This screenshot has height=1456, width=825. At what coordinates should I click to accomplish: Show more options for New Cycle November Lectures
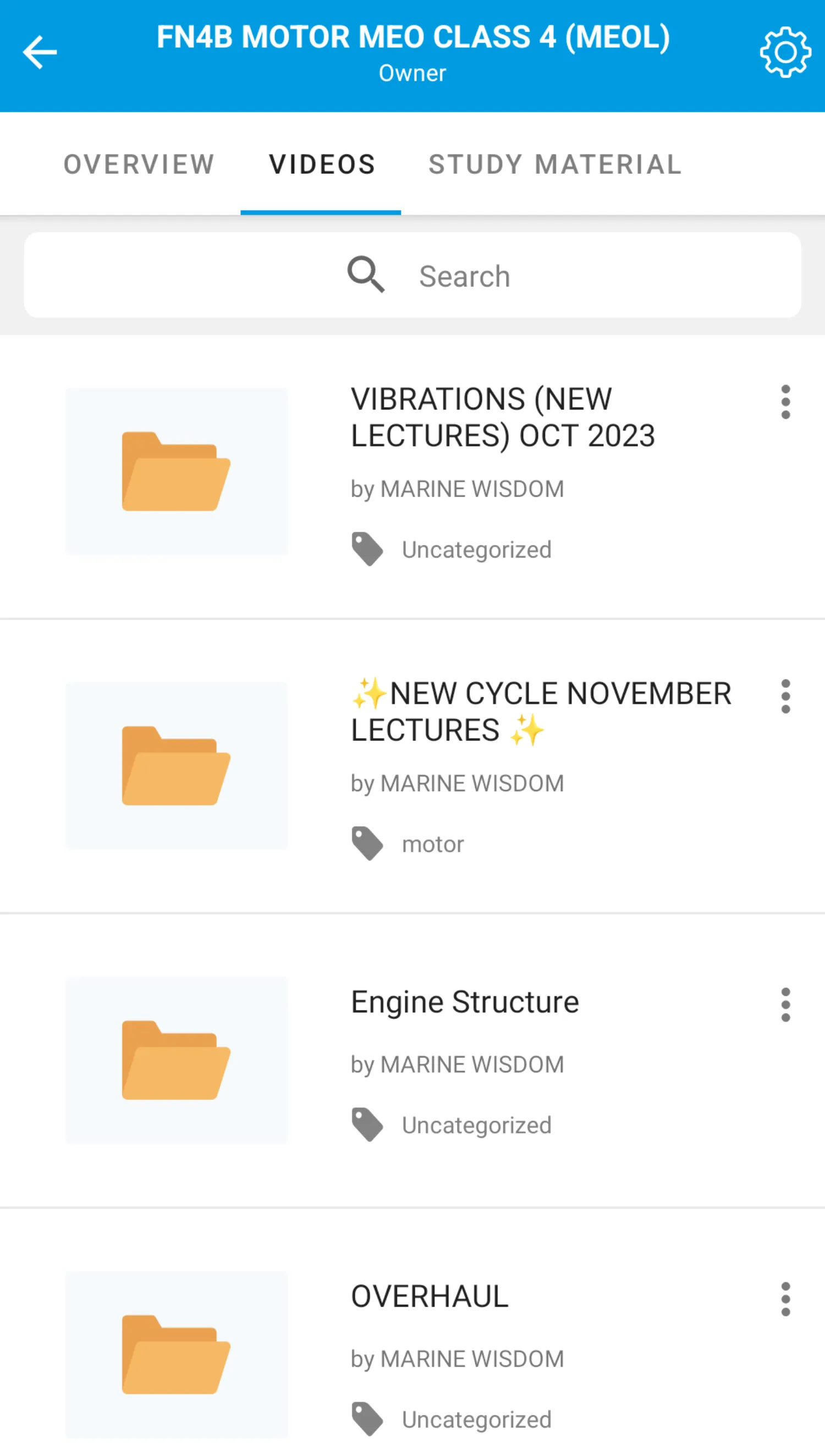[x=785, y=696]
